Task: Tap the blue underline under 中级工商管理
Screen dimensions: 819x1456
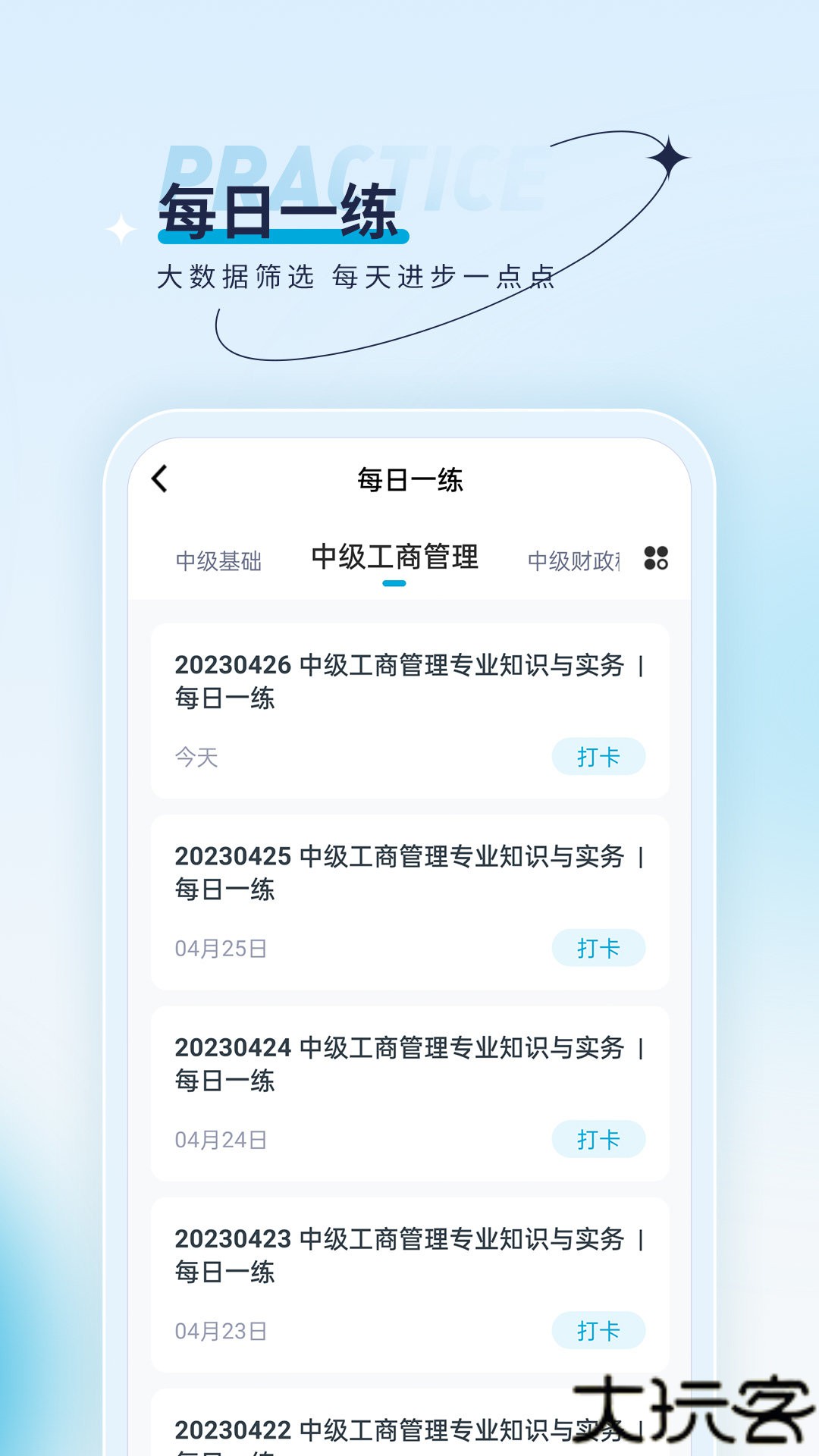Action: pos(395,584)
